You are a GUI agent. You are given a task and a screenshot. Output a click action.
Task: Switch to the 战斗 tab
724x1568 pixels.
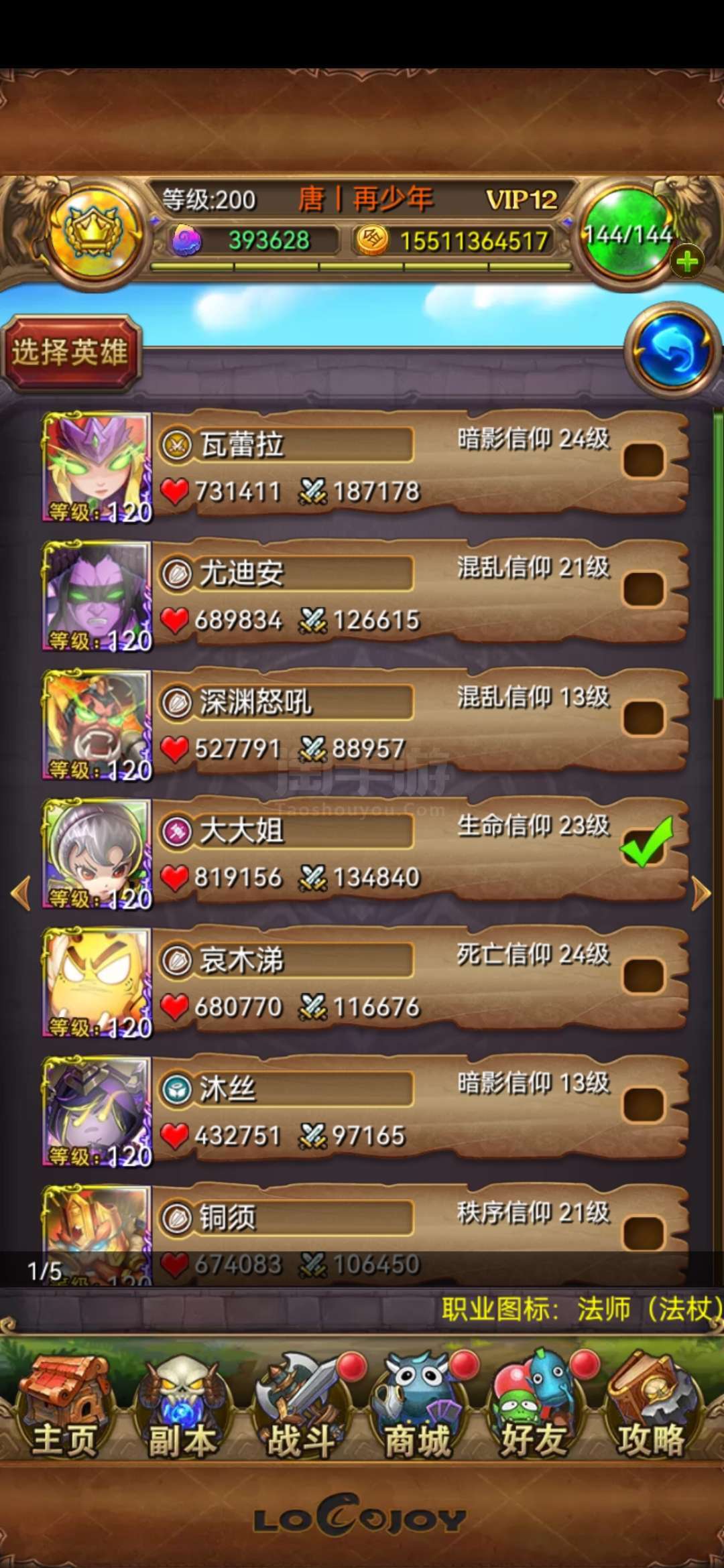click(x=302, y=1407)
